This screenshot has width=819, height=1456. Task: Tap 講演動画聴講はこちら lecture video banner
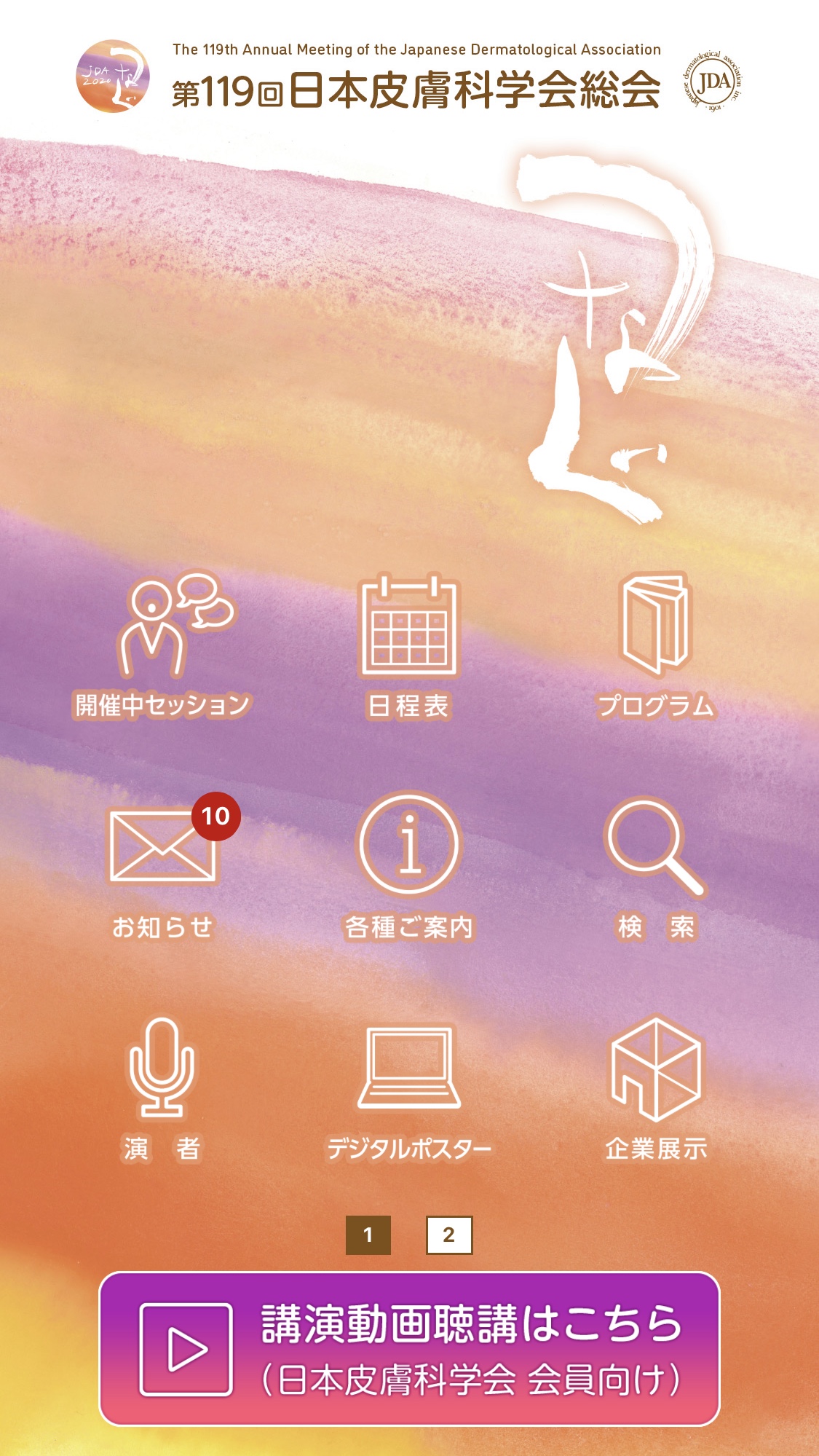(x=409, y=1349)
